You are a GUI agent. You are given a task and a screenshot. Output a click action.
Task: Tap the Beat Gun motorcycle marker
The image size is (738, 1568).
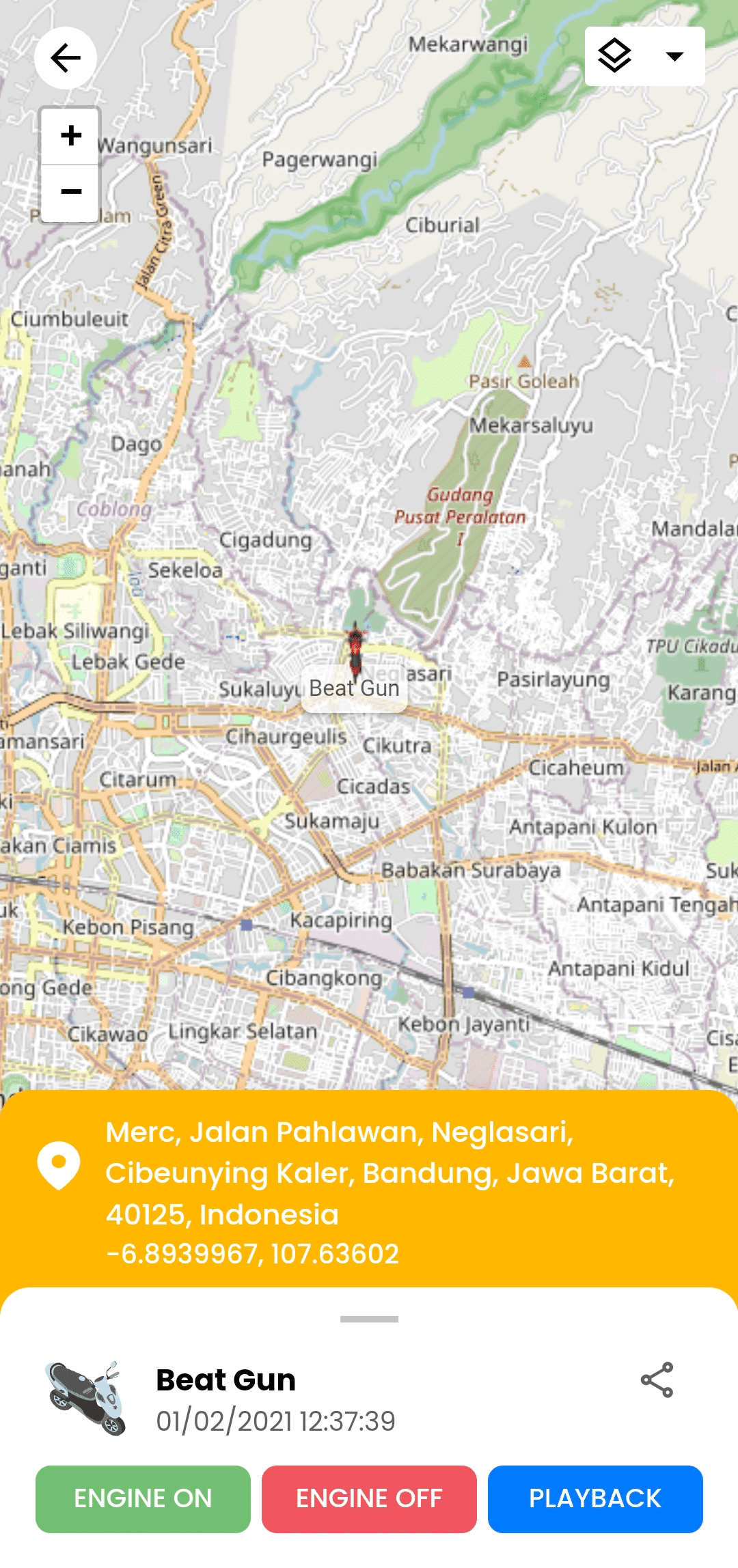click(355, 649)
